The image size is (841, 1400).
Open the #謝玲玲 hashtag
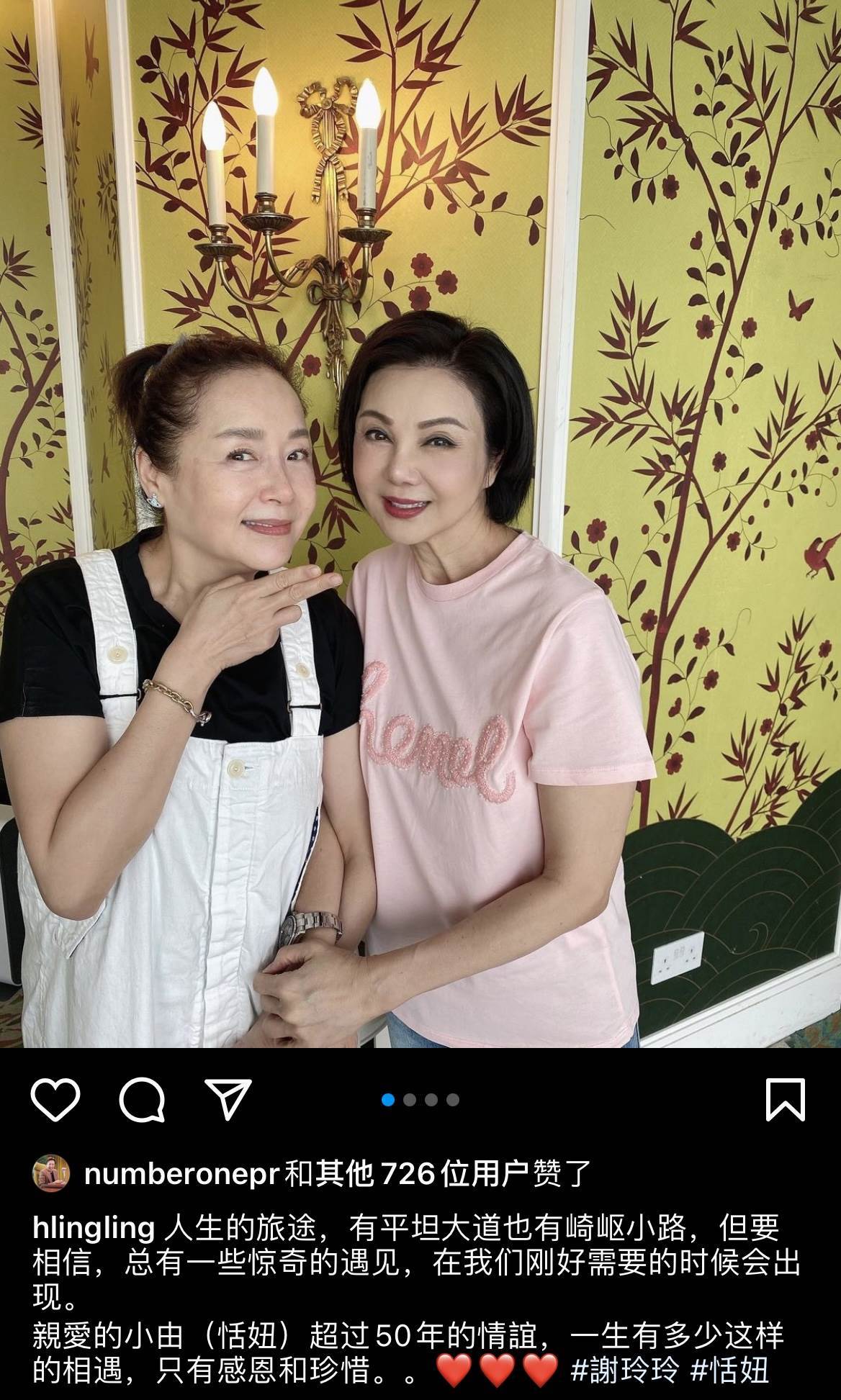[x=624, y=1370]
